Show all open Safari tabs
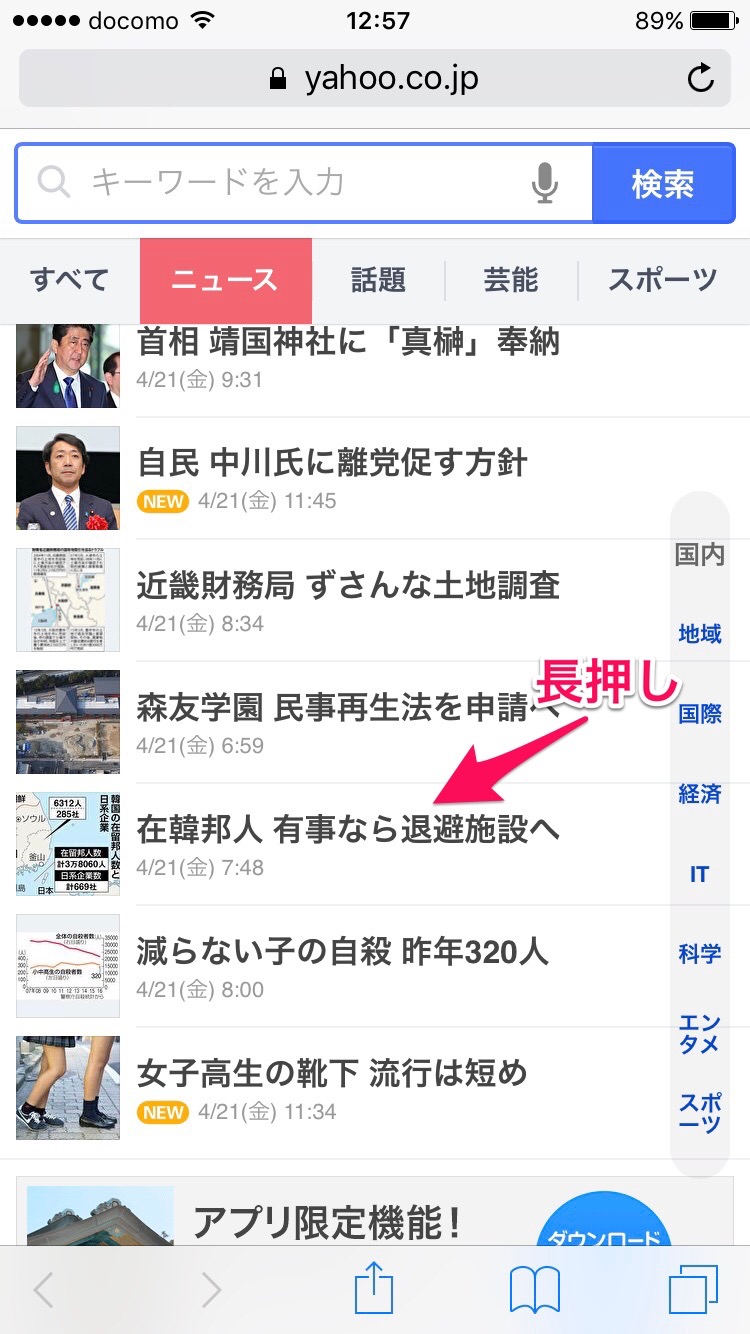Screen dimensions: 750x1334 695,1291
